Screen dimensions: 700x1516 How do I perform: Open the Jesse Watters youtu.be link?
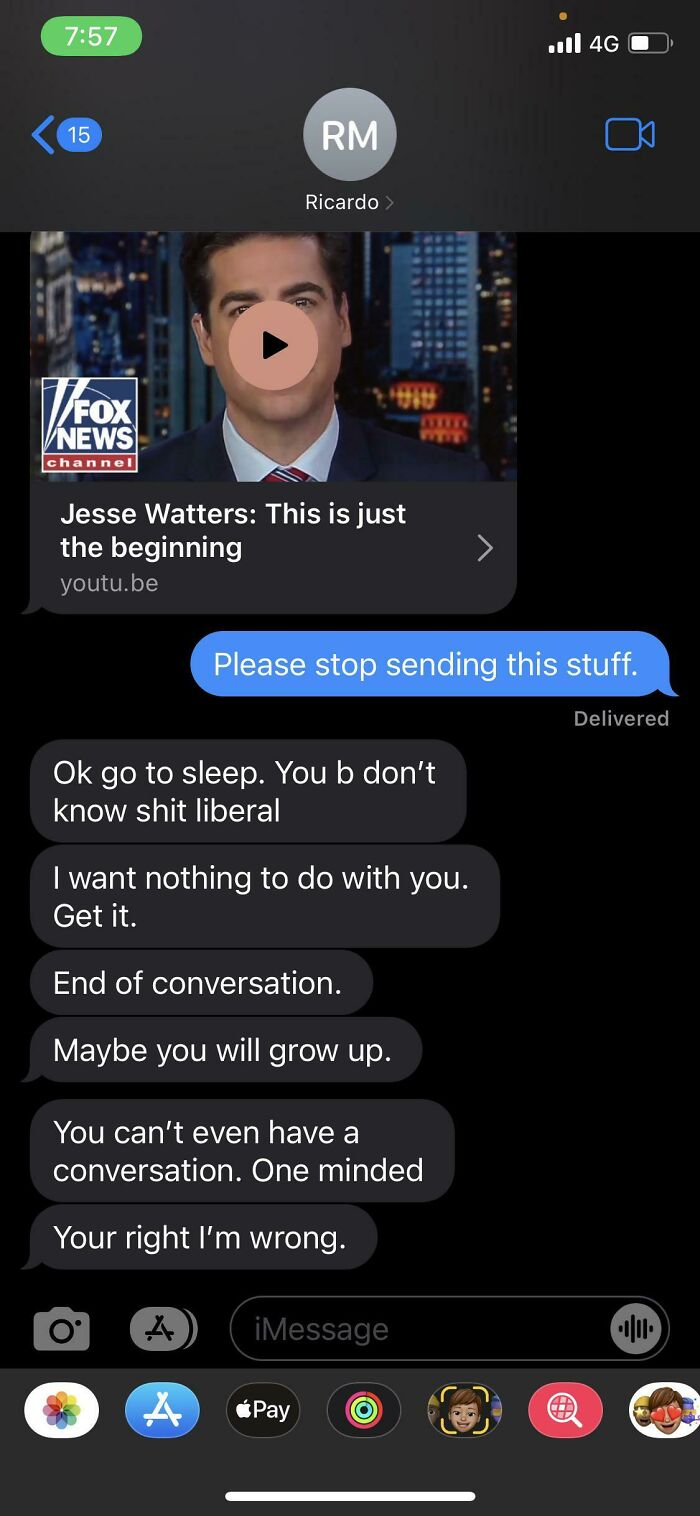pyautogui.click(x=273, y=548)
